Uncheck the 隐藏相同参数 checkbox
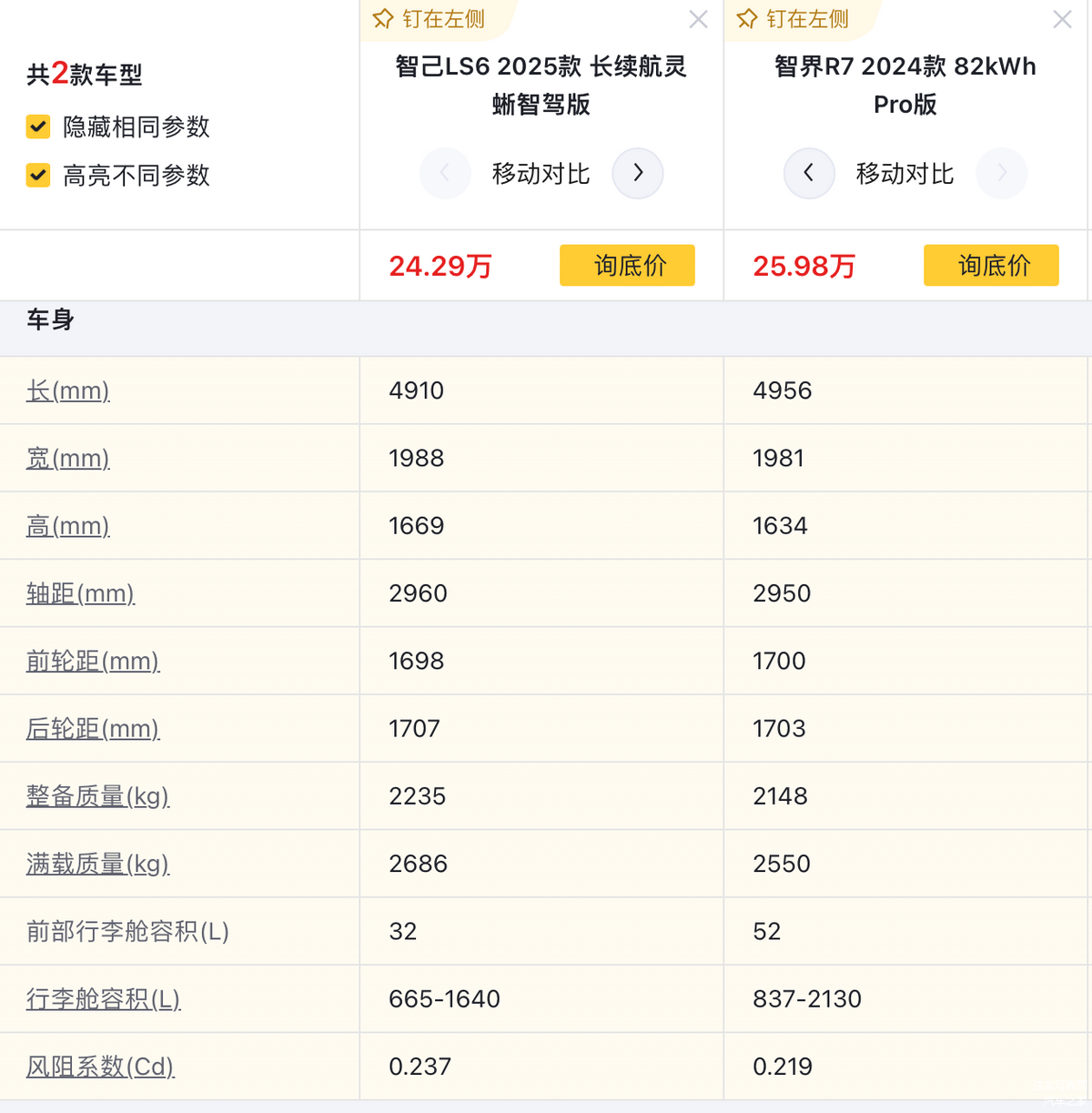Image resolution: width=1092 pixels, height=1113 pixels. [38, 126]
